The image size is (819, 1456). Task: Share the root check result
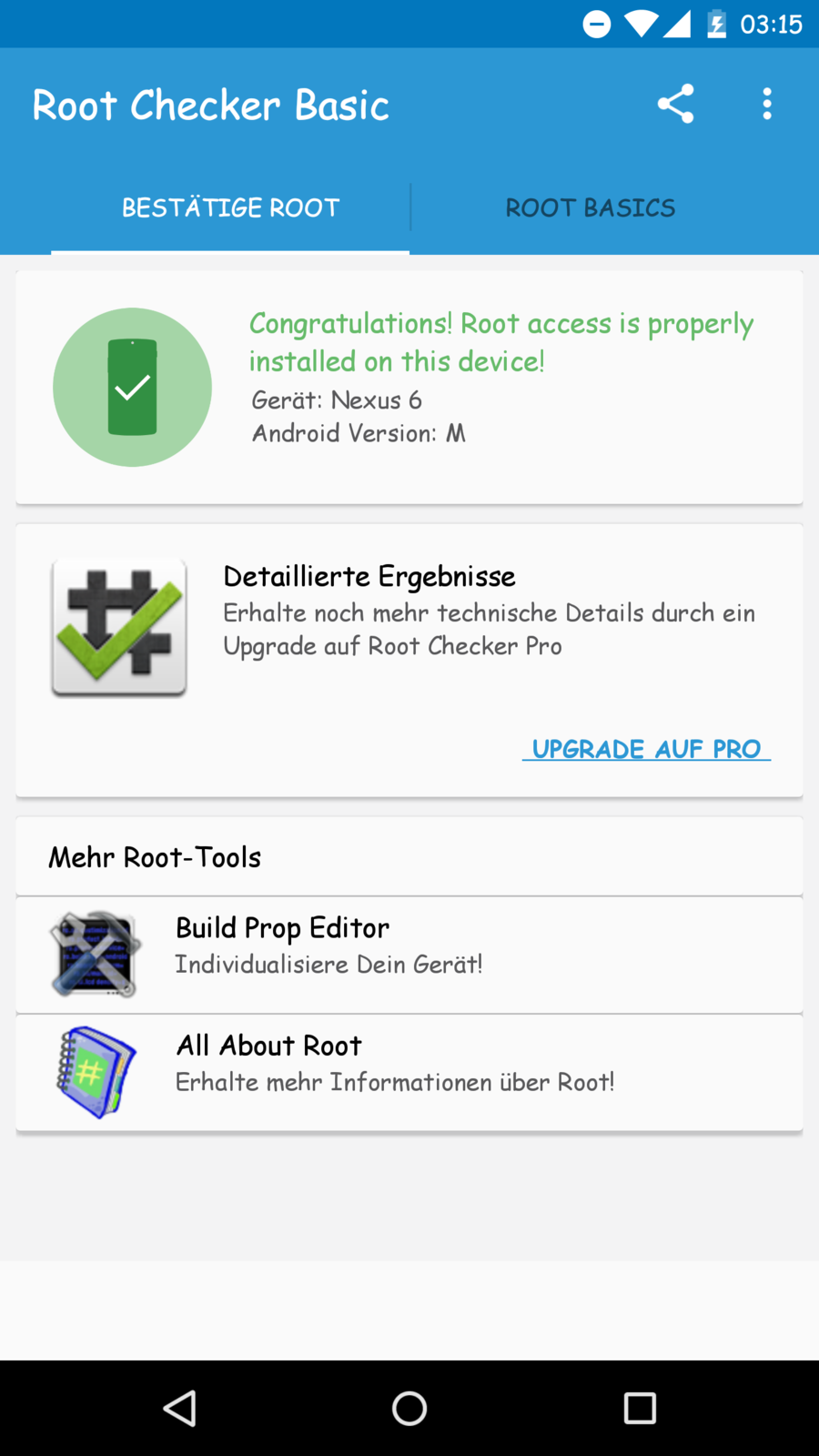click(675, 105)
